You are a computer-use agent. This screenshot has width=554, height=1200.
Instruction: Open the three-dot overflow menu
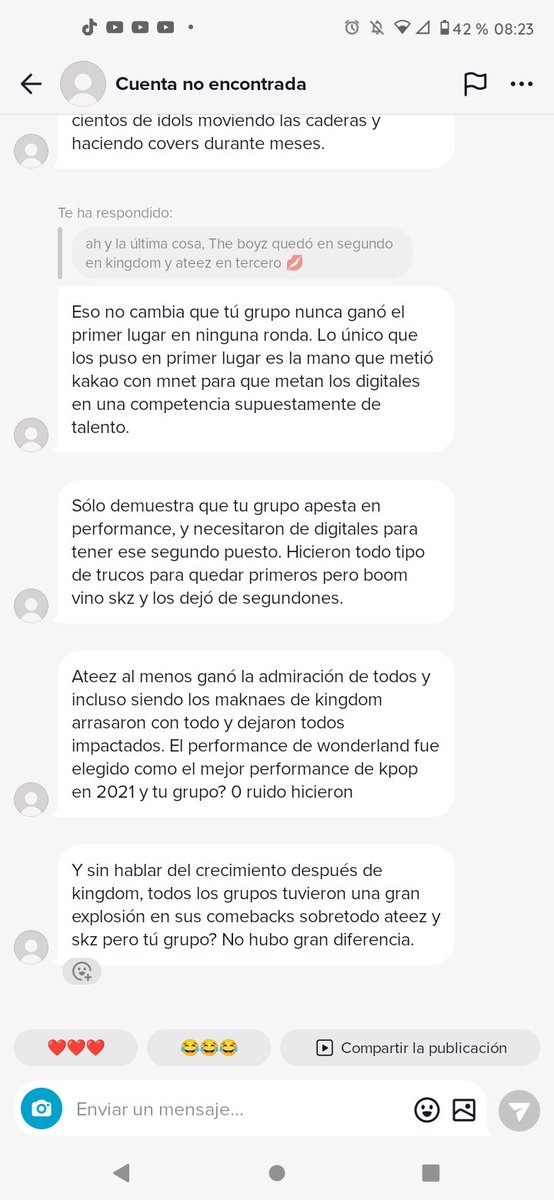pyautogui.click(x=522, y=84)
